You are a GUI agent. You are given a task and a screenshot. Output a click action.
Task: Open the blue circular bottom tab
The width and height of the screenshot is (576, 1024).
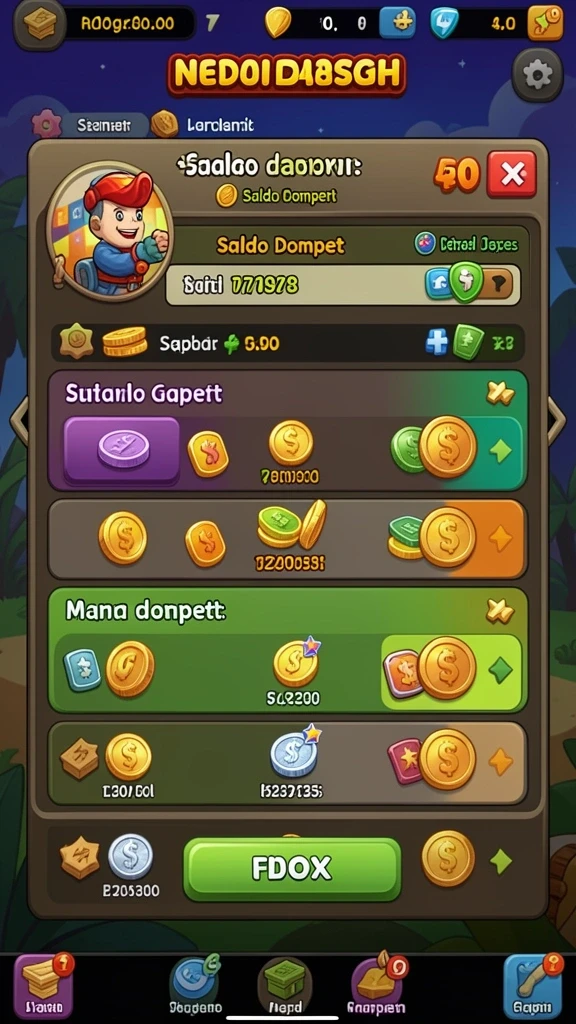pyautogui.click(x=195, y=985)
